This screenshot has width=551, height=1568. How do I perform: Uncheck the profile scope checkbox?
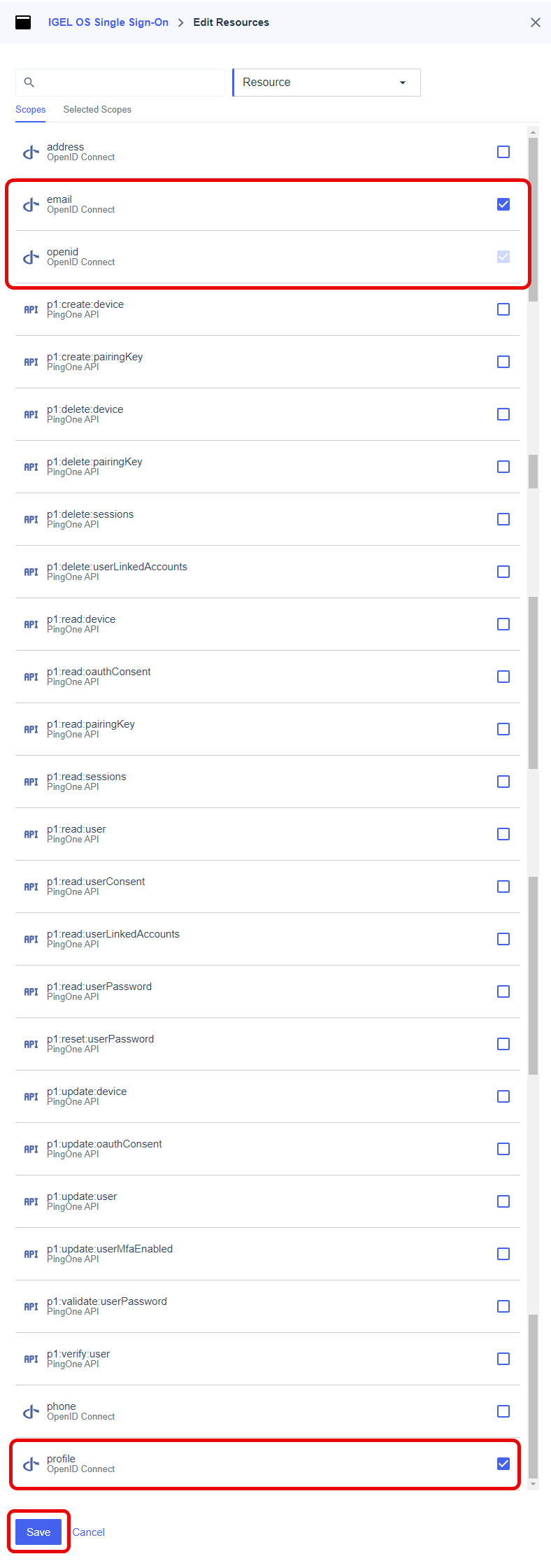click(x=503, y=1464)
